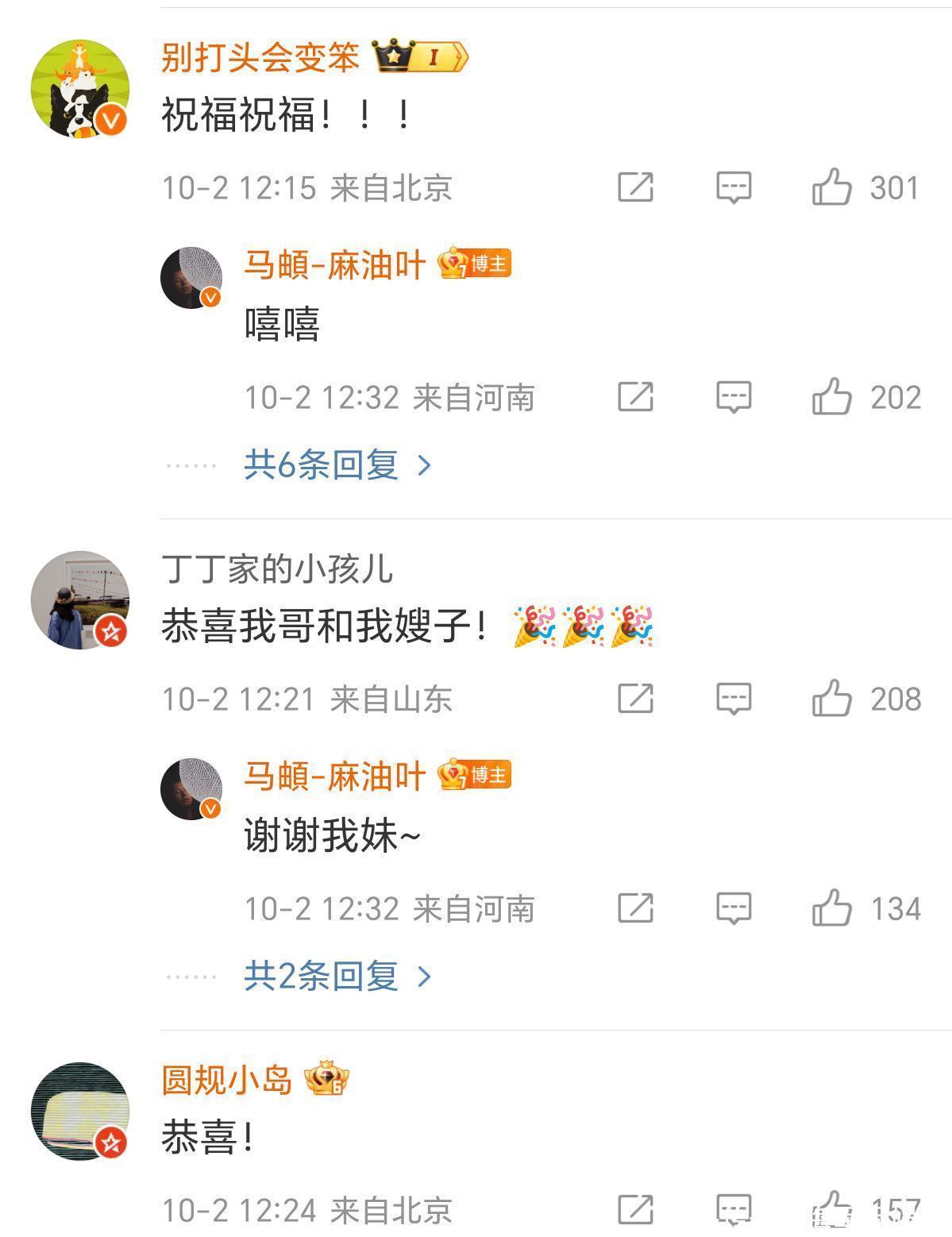Reply to the 恭喜我哥和我嫂子 comment
Viewport: 952px width, 1237px height.
pos(734,699)
